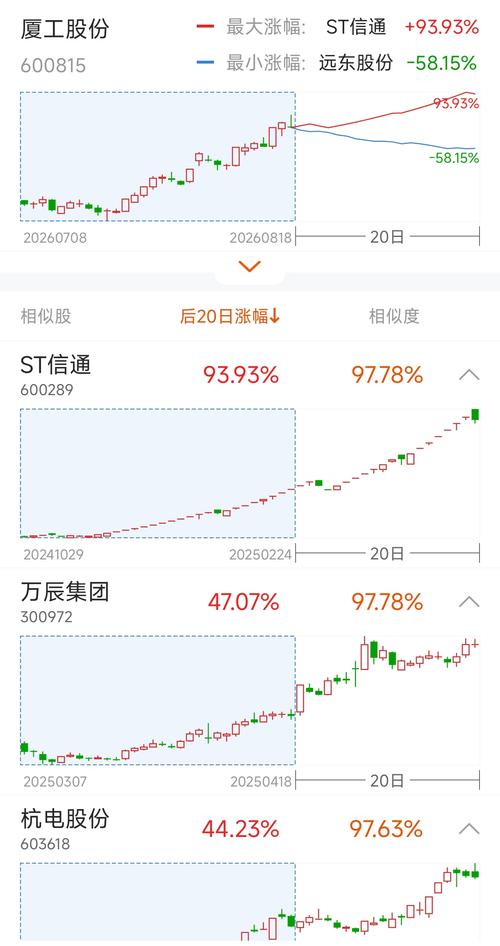Image resolution: width=500 pixels, height=946 pixels.
Task: Sort by 后20日涨幅 column
Action: (230, 316)
